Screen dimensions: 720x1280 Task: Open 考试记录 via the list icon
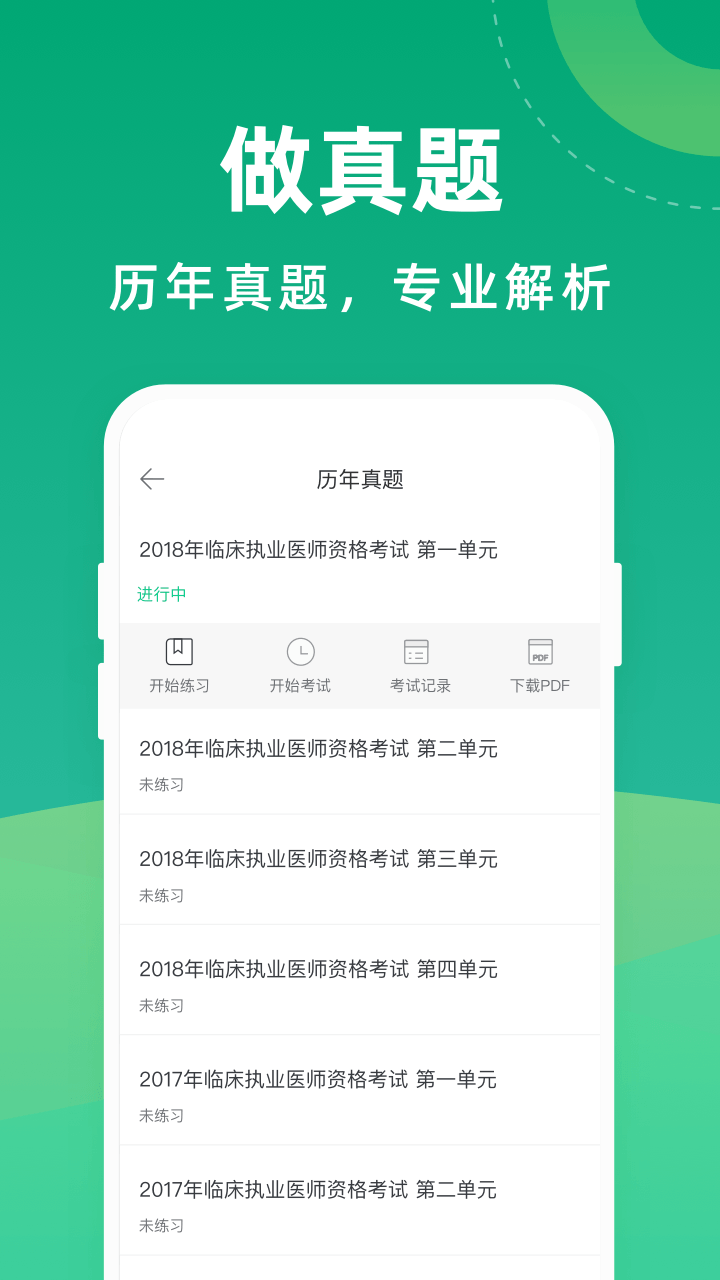coord(419,649)
